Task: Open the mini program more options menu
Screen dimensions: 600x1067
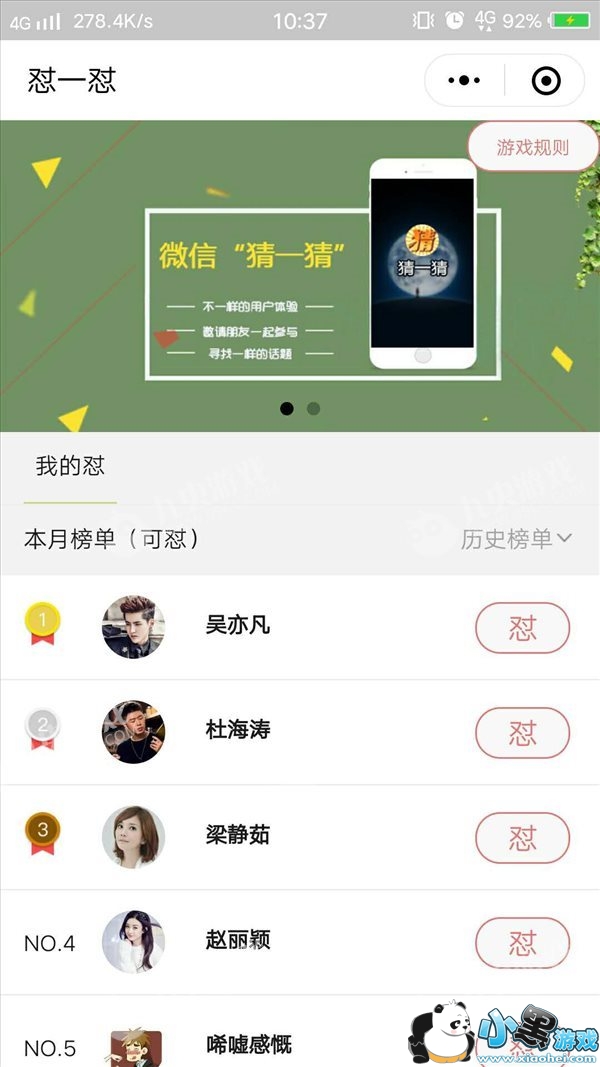Action: click(x=465, y=80)
